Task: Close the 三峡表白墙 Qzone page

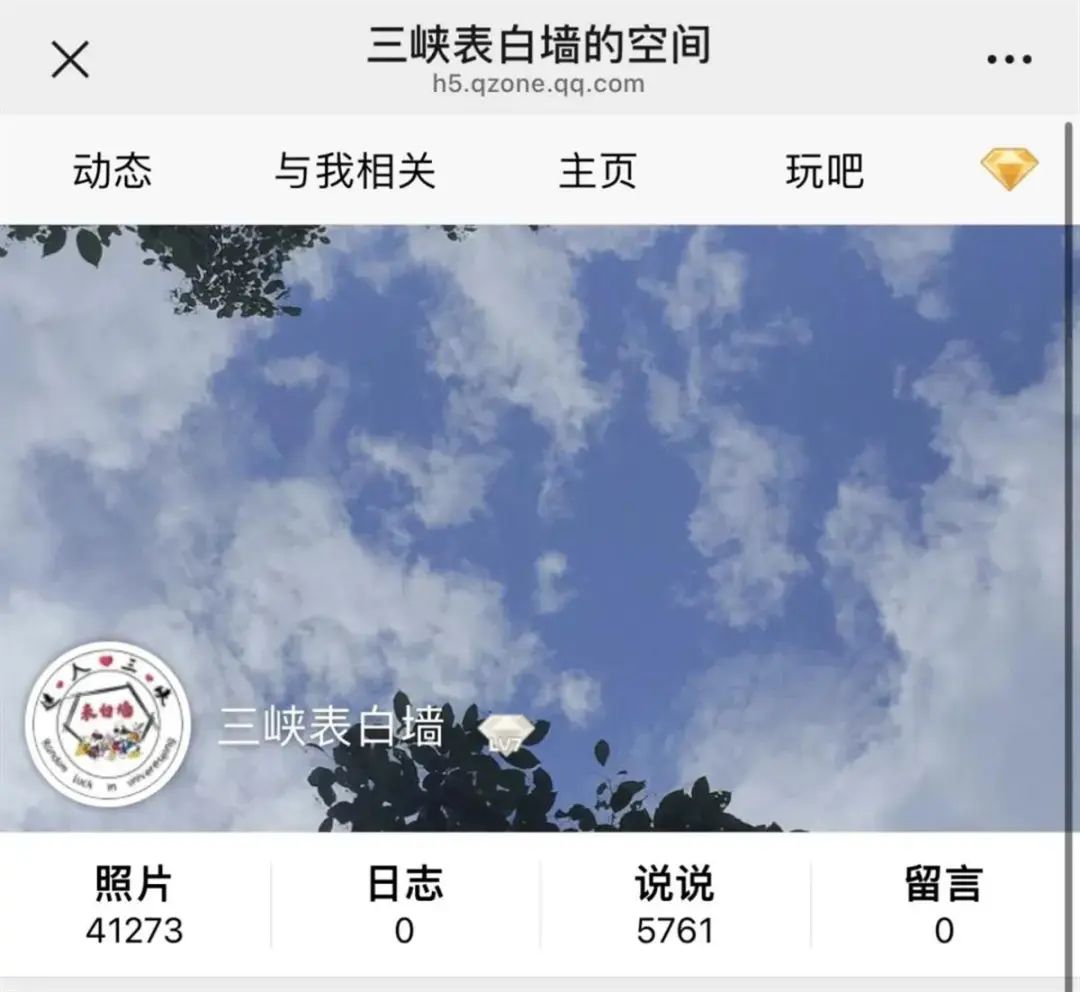Action: pyautogui.click(x=70, y=60)
